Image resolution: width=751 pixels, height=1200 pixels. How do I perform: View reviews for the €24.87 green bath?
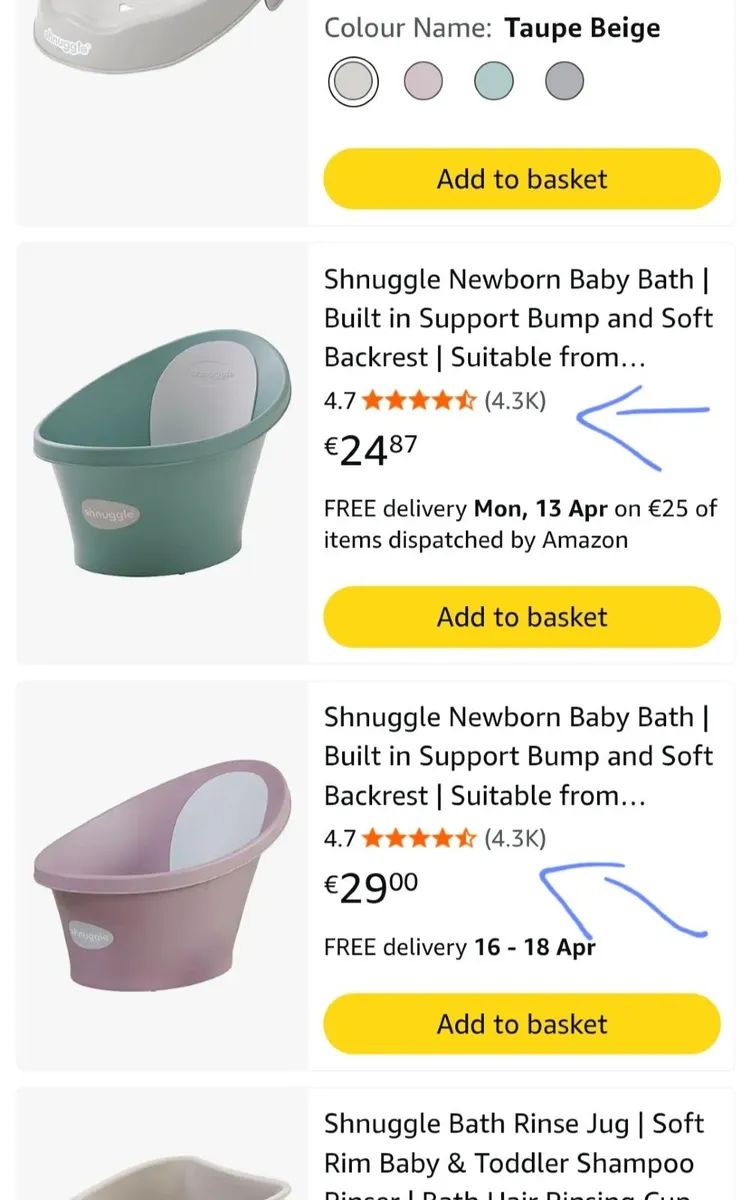click(x=512, y=400)
